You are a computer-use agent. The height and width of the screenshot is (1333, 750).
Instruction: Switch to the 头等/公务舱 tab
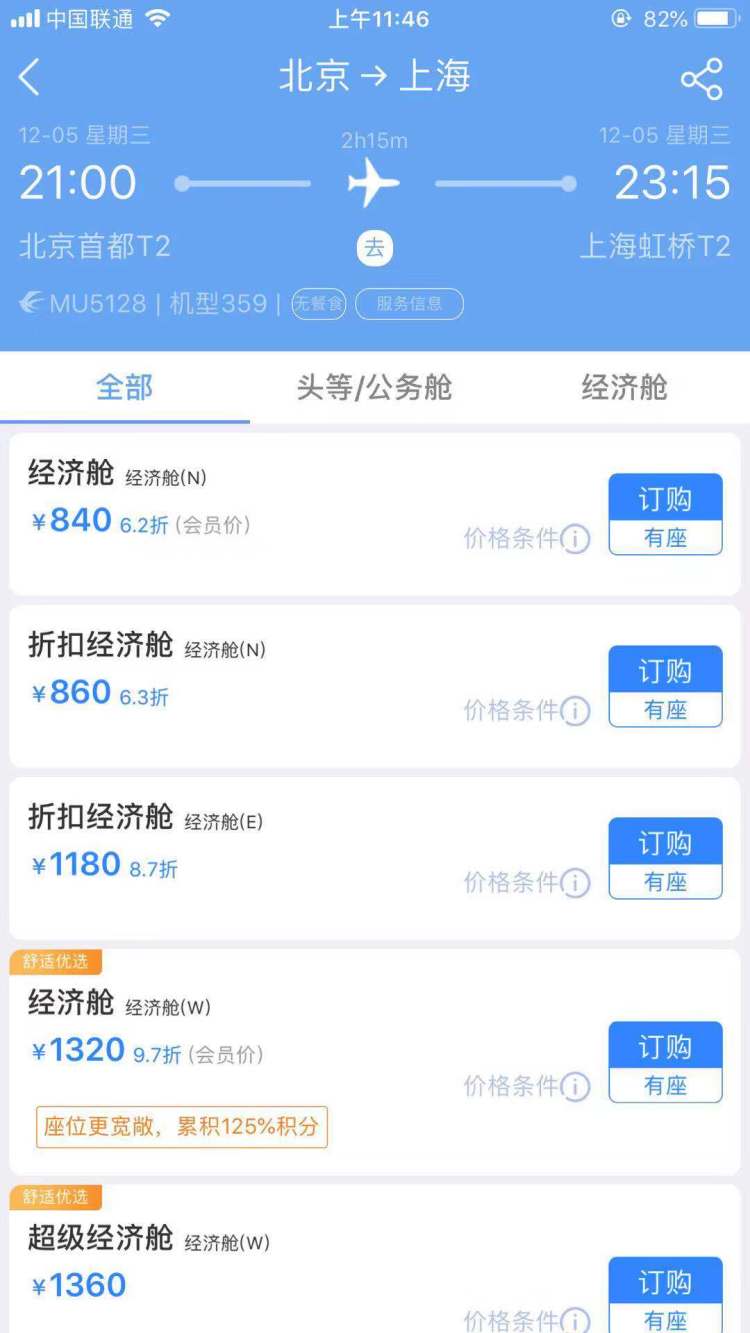pos(374,388)
